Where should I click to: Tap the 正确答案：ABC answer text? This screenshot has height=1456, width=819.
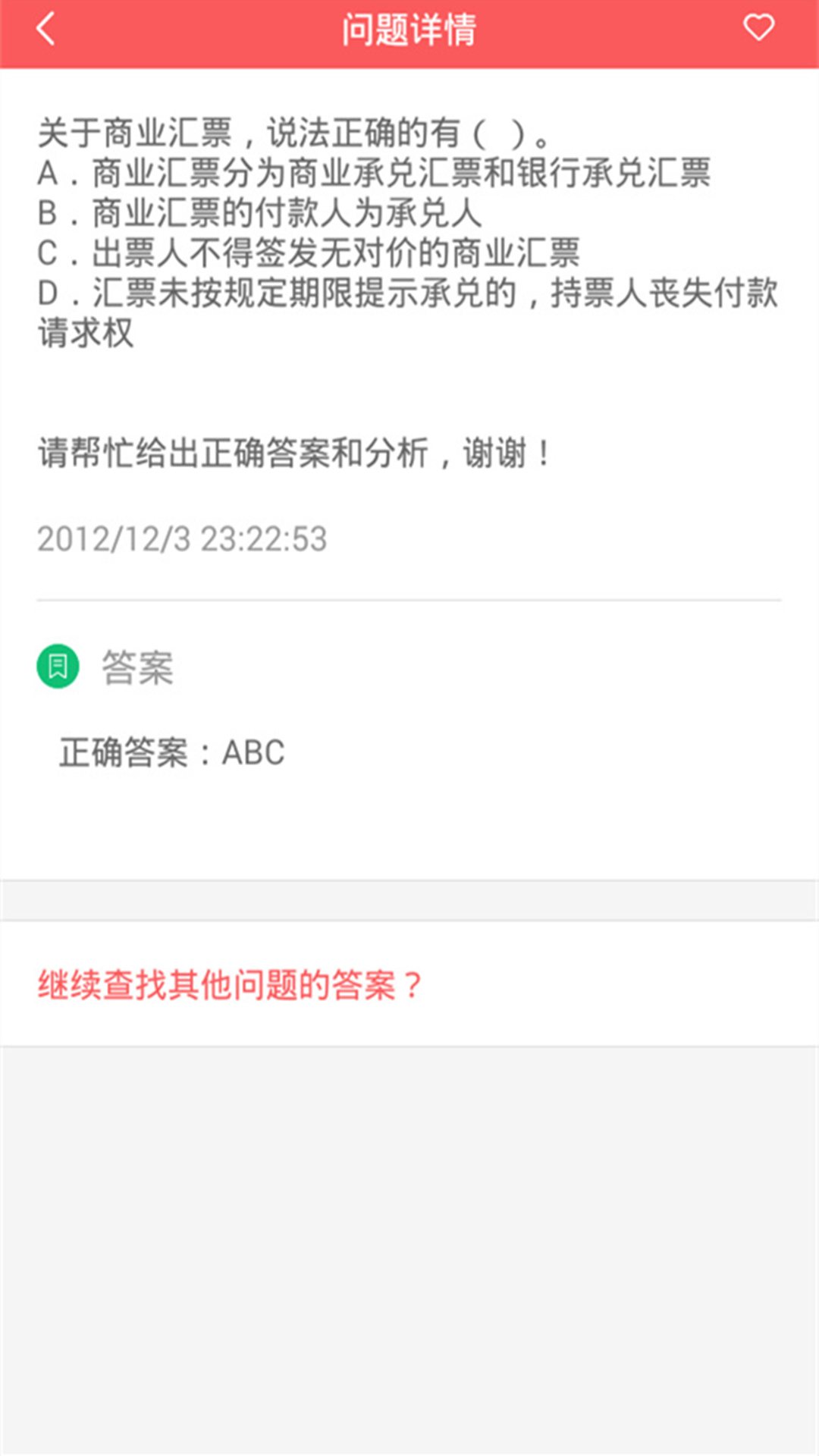coord(171,752)
